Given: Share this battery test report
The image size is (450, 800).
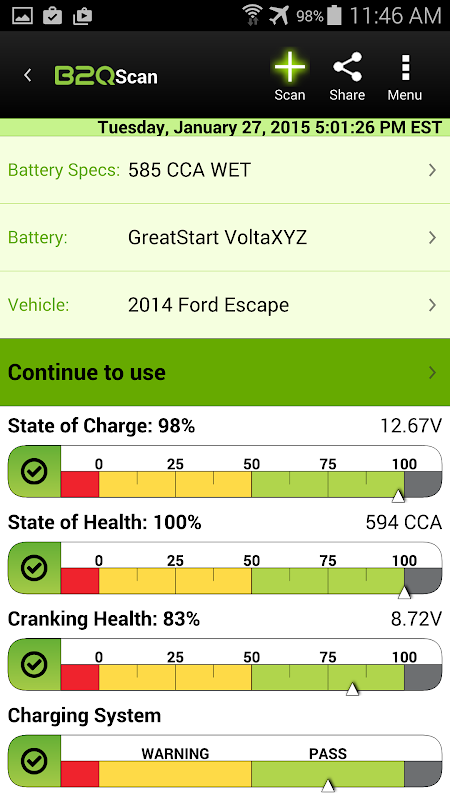Looking at the screenshot, I should [x=347, y=75].
